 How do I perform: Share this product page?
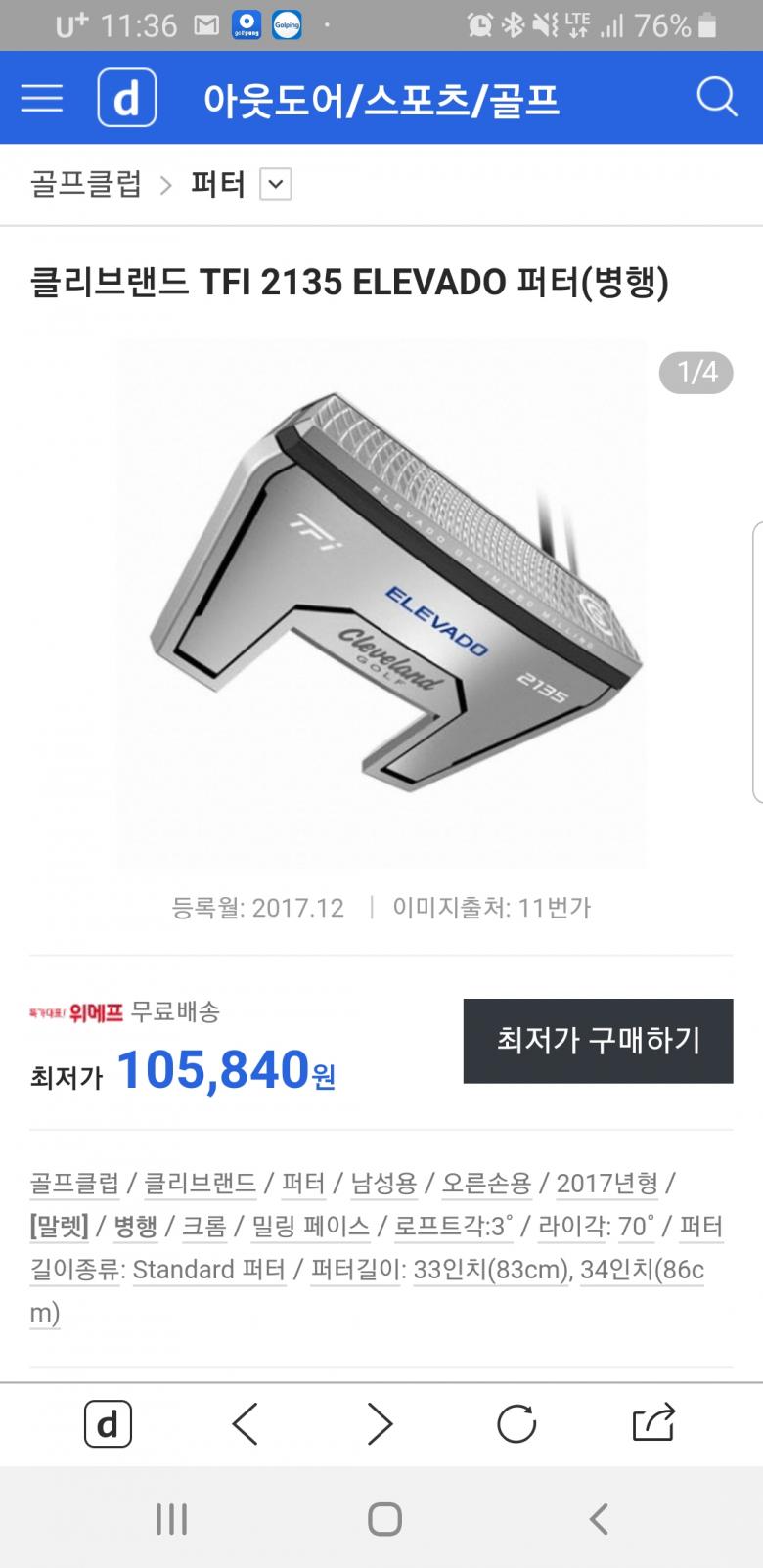(653, 1424)
